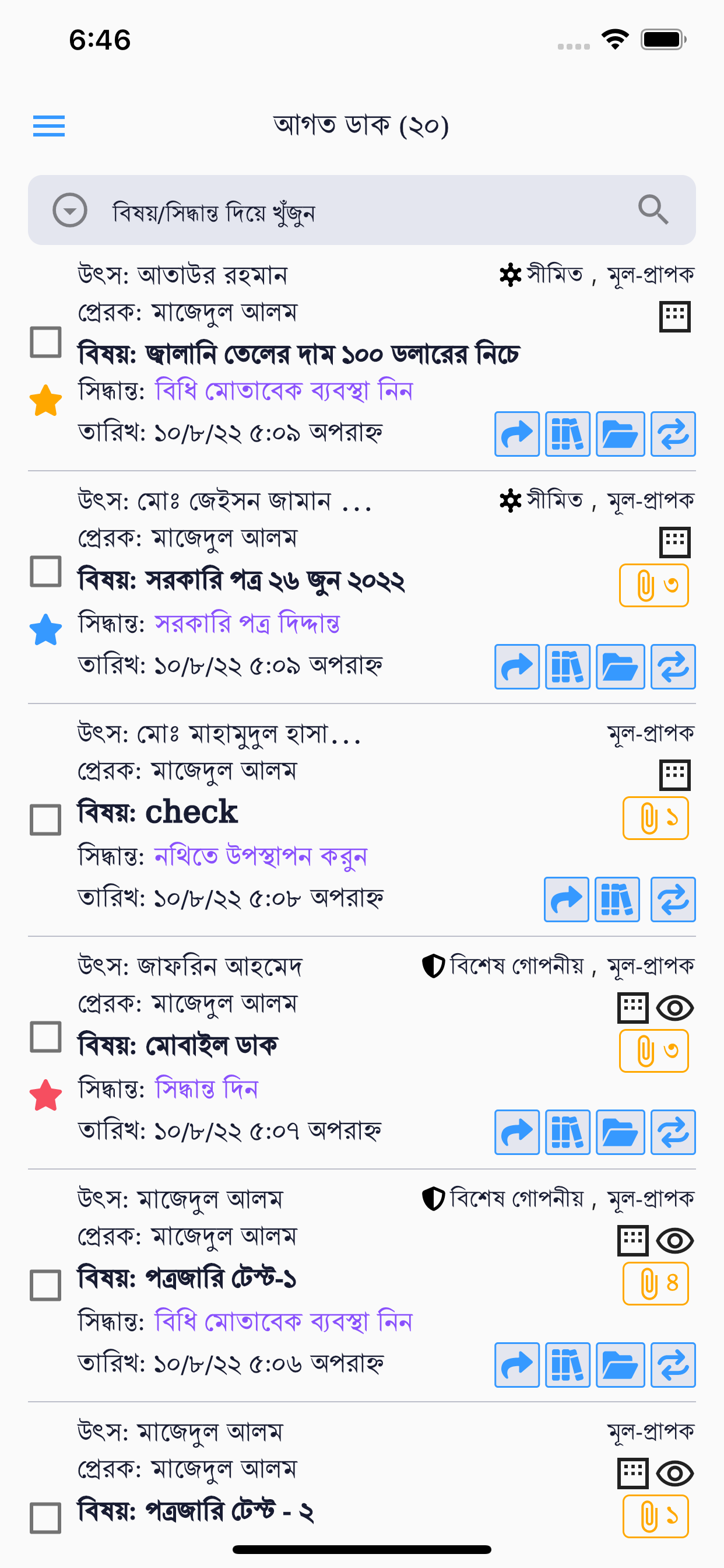
Task: Open attachment badge showing ১ on check mail
Action: (x=655, y=817)
